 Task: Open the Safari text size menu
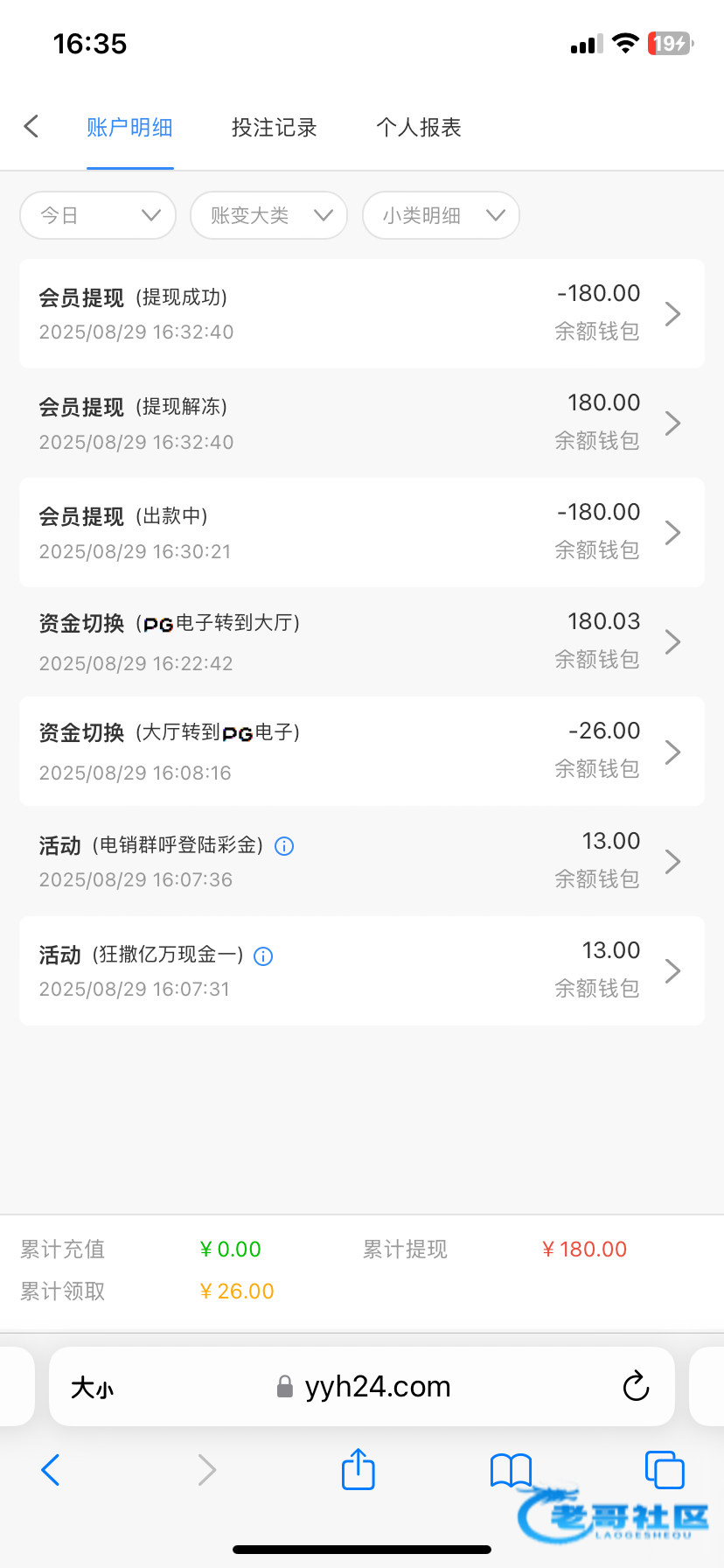(92, 1388)
